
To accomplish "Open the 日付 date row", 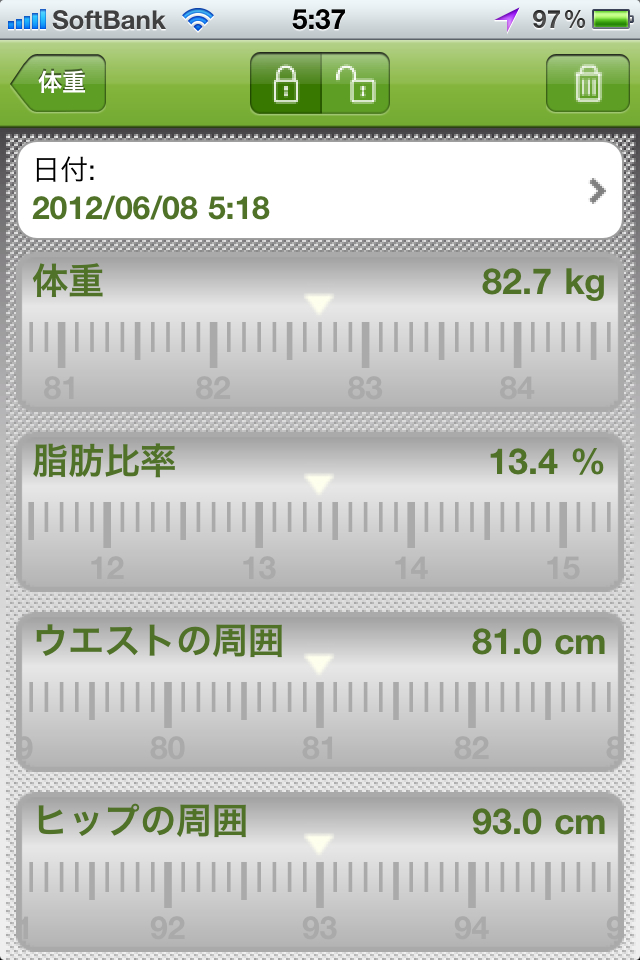I will [320, 190].
